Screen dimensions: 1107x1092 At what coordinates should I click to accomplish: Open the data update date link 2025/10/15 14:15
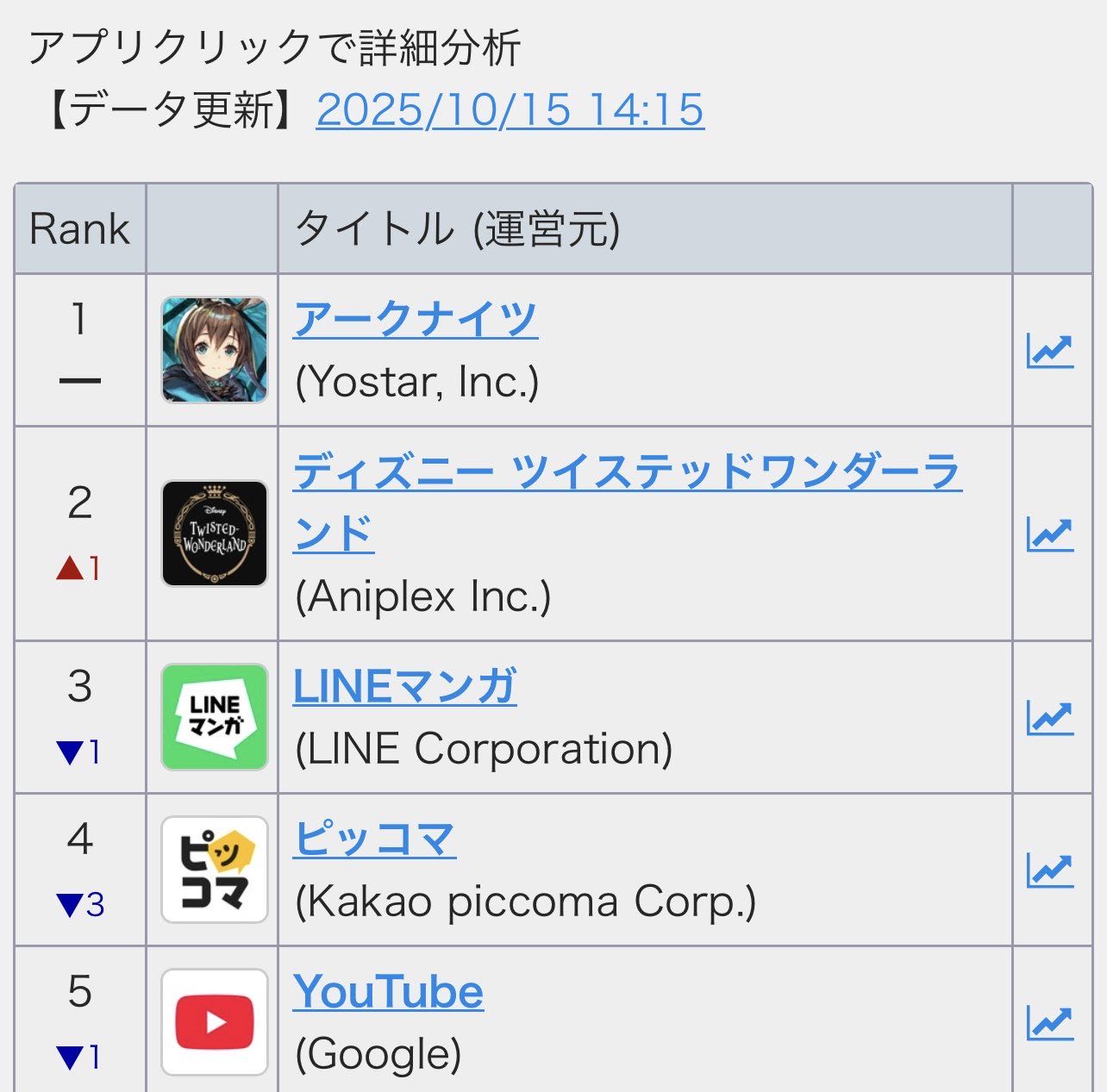[x=510, y=110]
